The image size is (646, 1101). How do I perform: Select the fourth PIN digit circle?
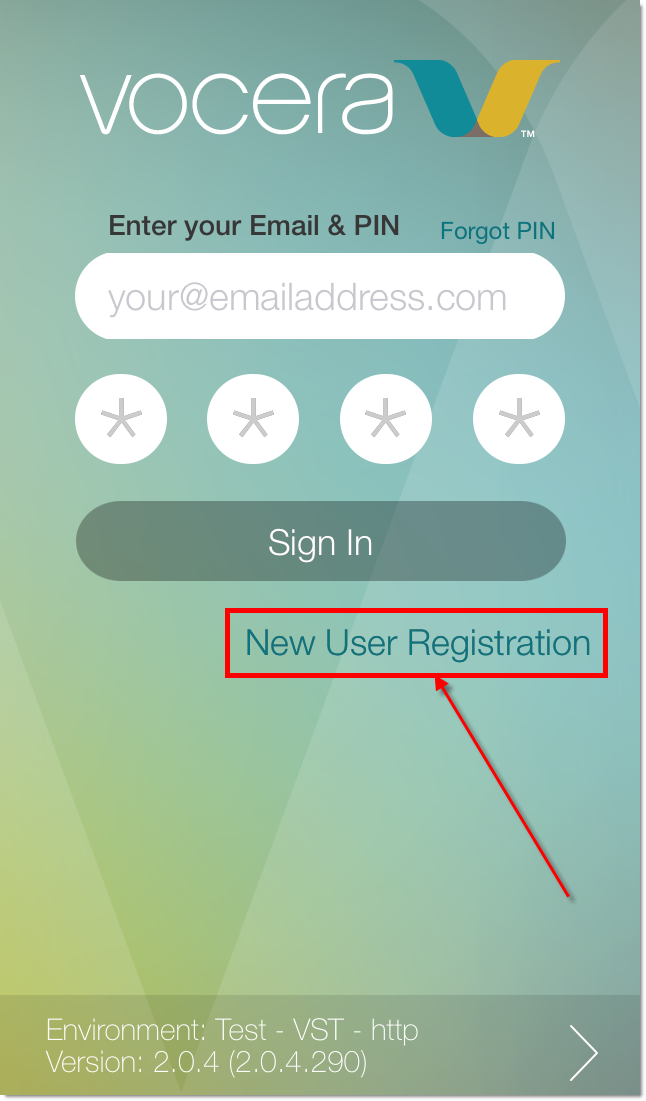[x=518, y=418]
